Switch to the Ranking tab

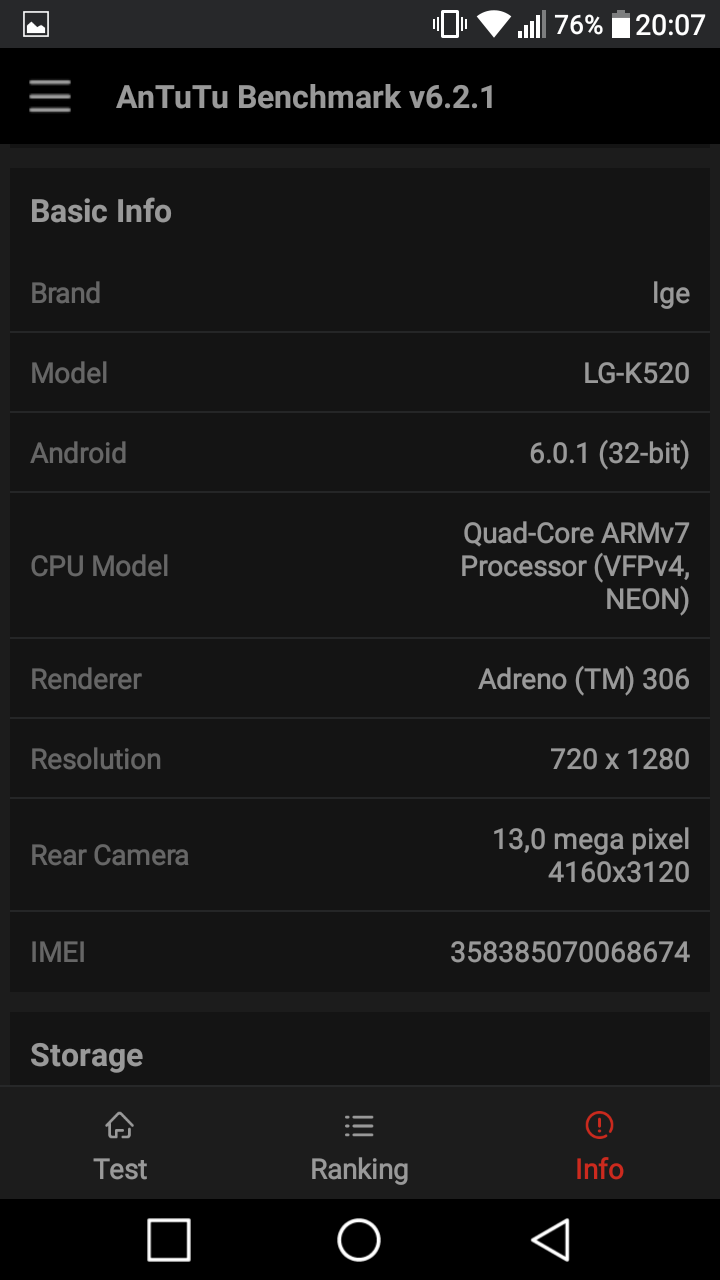[x=359, y=1146]
